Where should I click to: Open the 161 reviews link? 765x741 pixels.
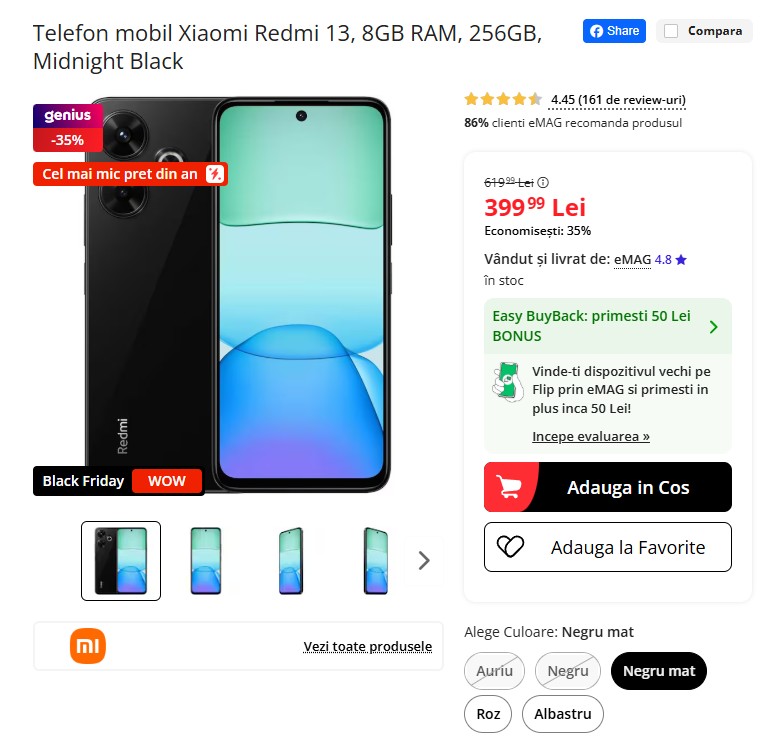[618, 100]
